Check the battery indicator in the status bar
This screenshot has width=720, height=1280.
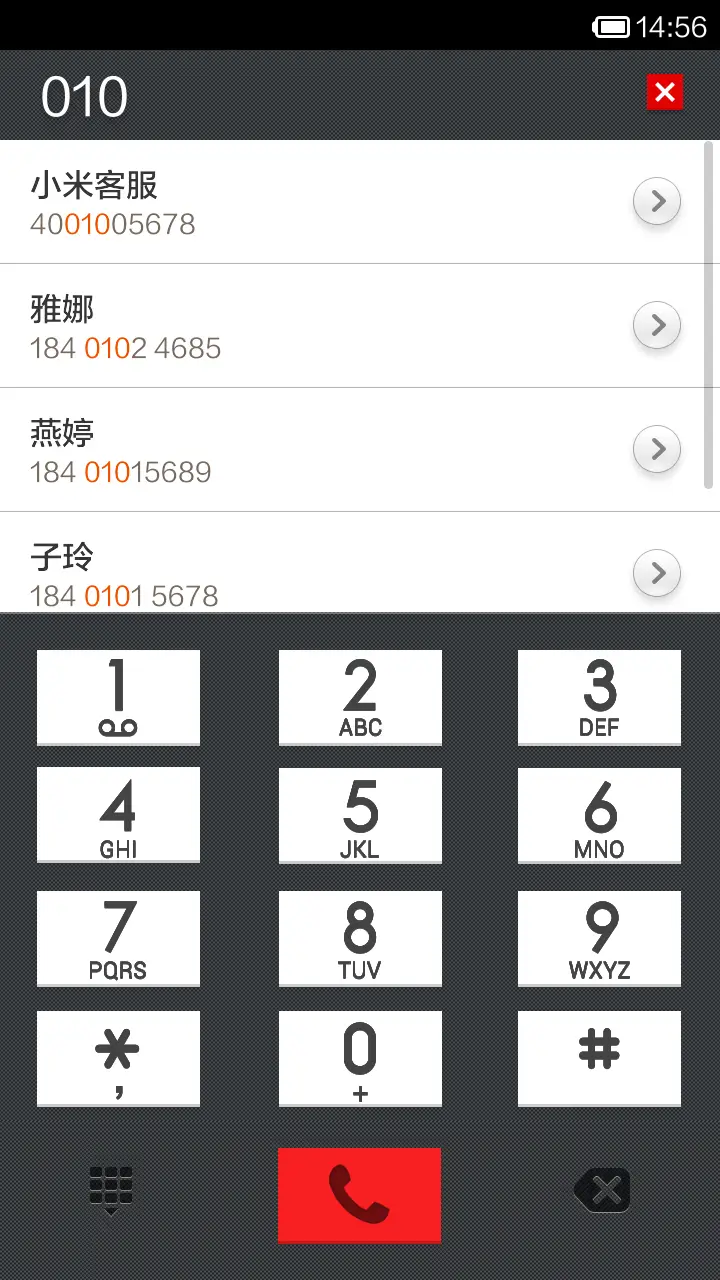(x=612, y=27)
